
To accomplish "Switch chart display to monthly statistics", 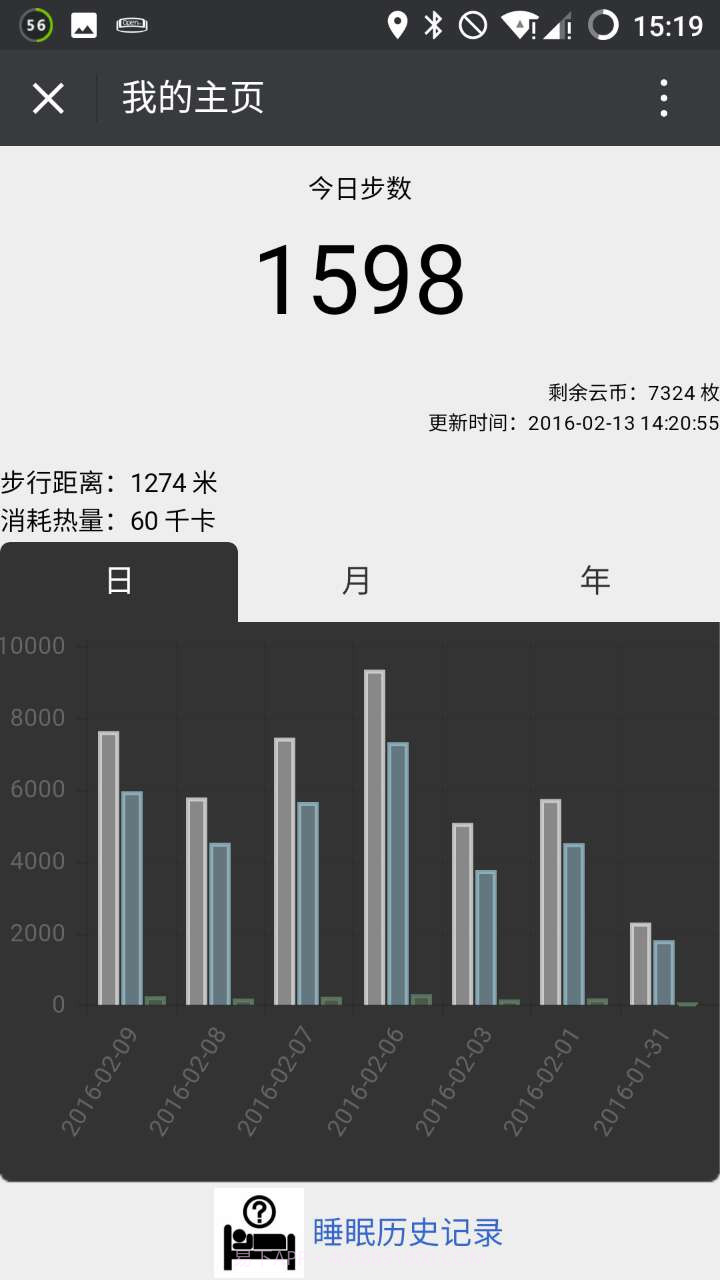I will coord(357,580).
